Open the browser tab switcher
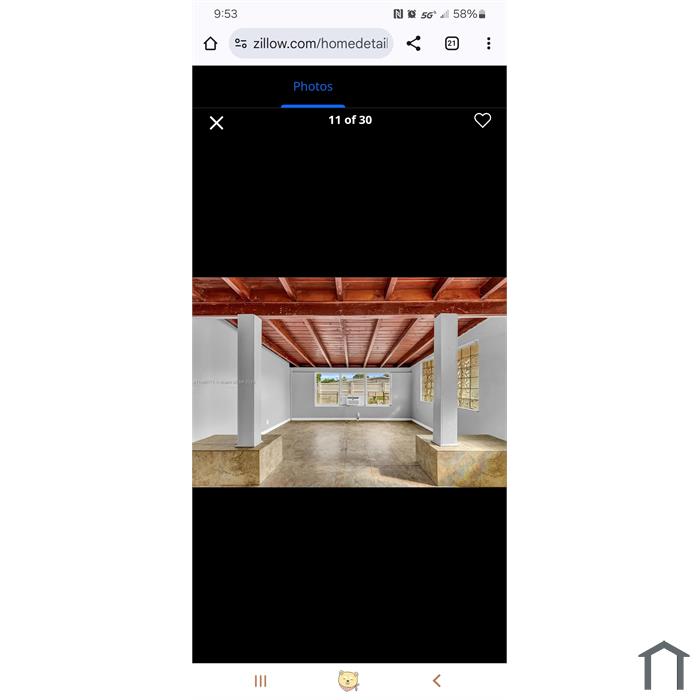This screenshot has height=700, width=700. tap(452, 44)
